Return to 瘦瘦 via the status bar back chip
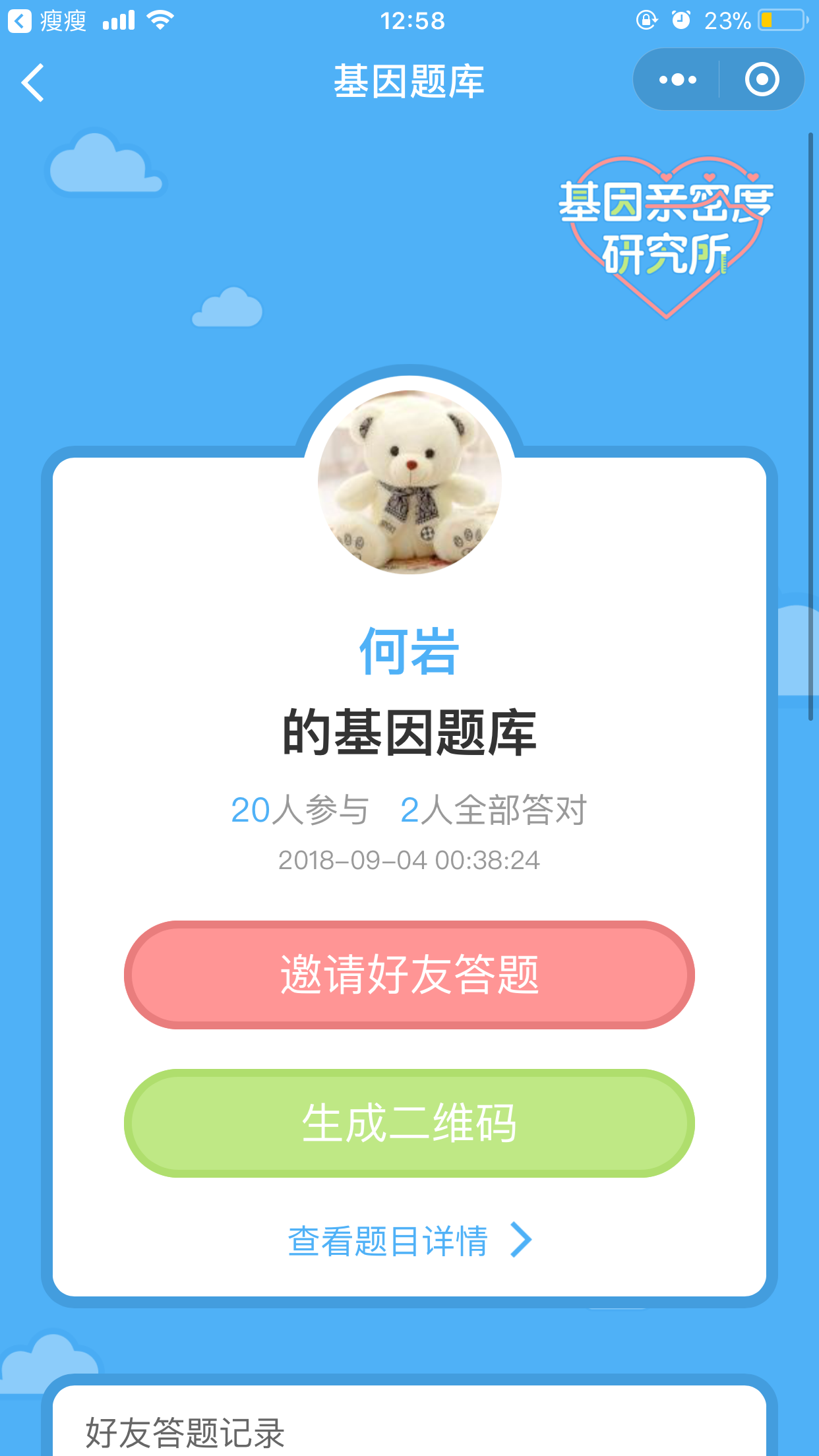 [47, 21]
